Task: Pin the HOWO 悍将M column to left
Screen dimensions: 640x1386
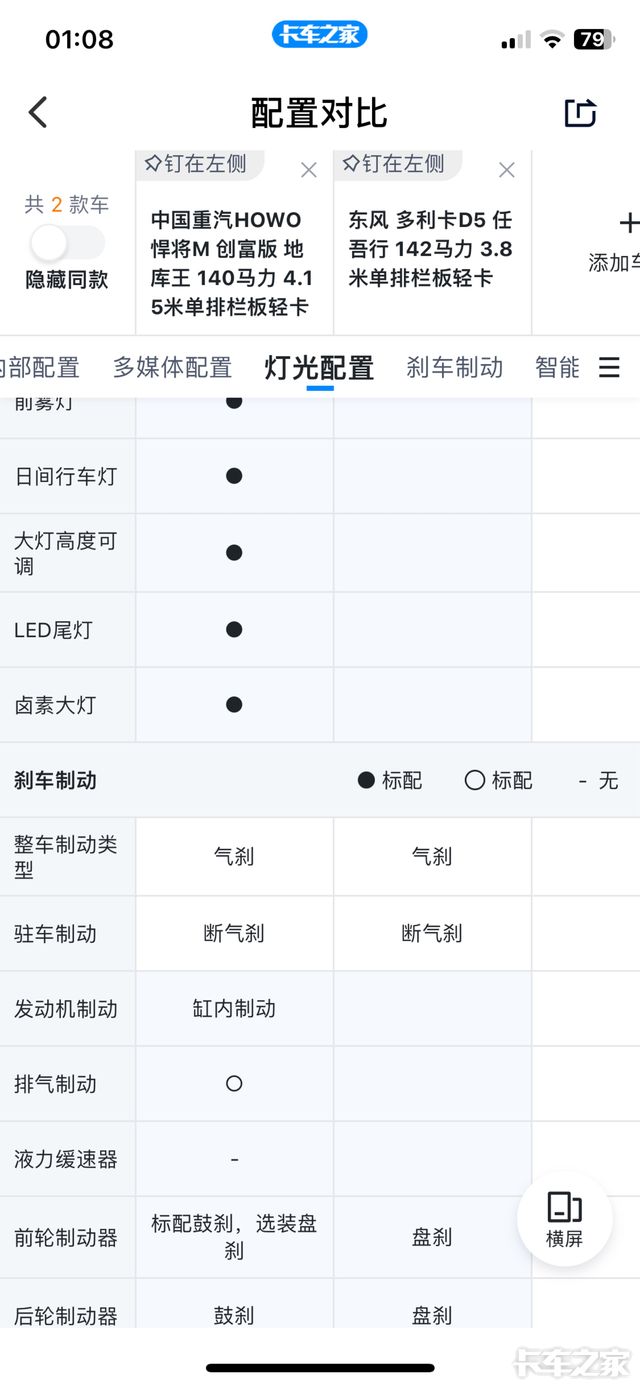Action: pos(197,164)
